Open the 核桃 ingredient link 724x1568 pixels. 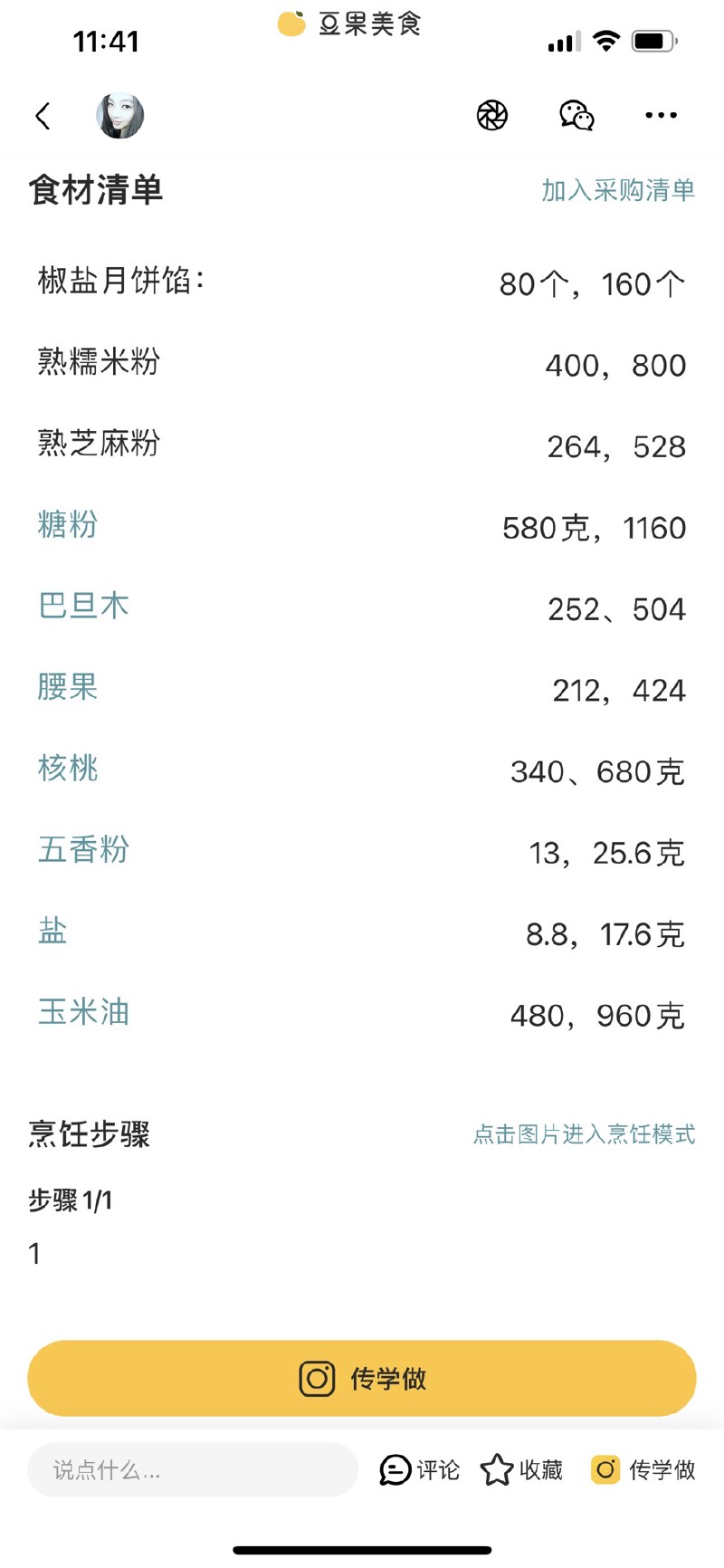pyautogui.click(x=68, y=769)
